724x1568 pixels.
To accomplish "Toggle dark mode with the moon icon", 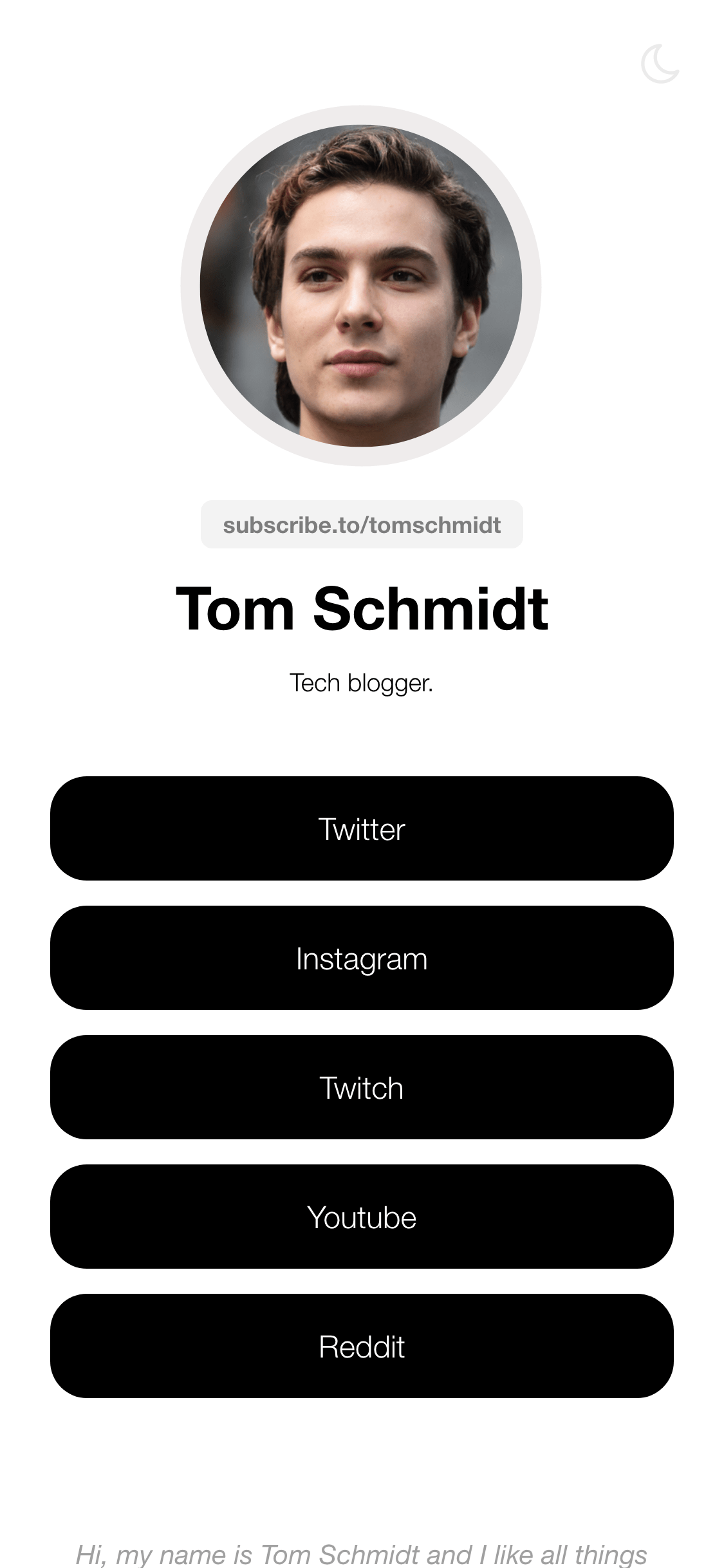I will (x=660, y=64).
